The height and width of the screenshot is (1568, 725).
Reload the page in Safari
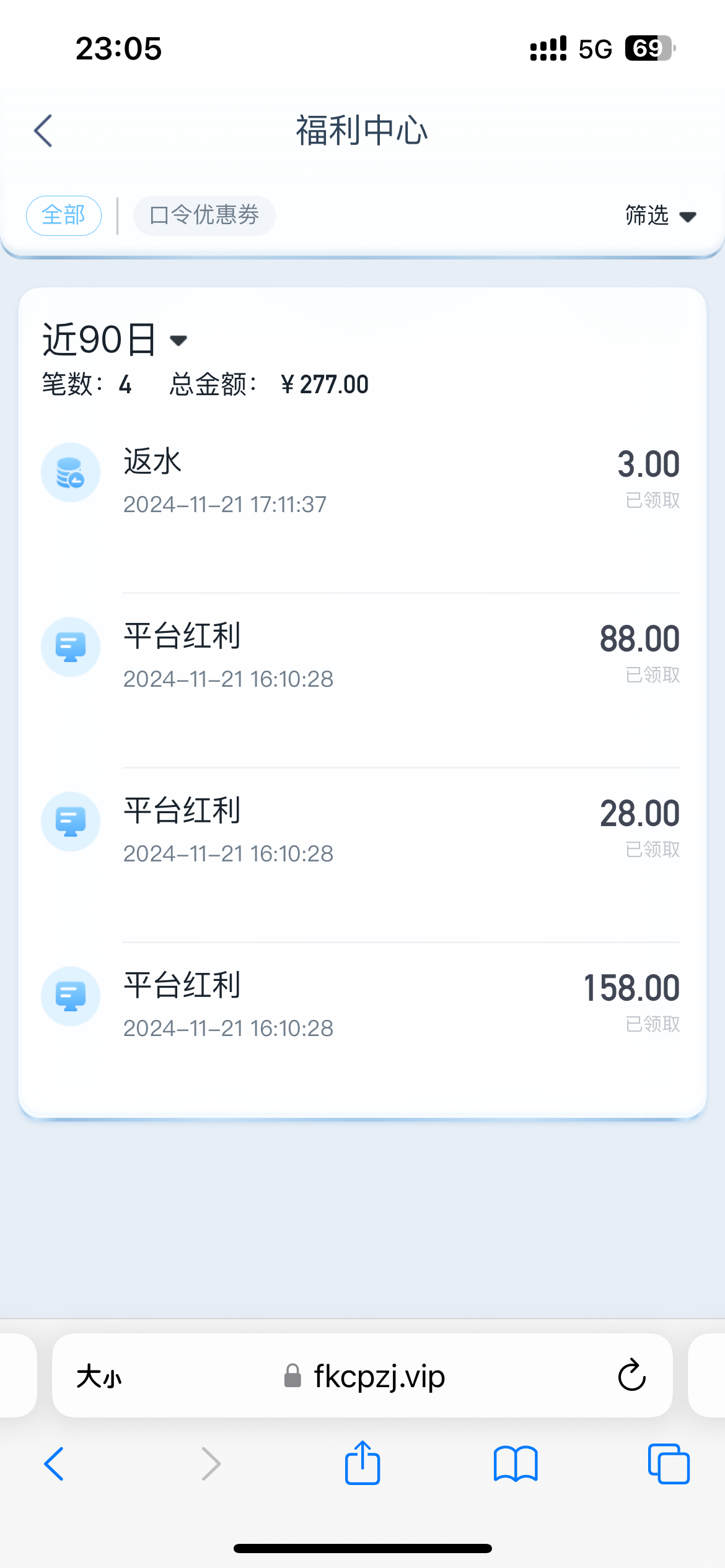631,1376
